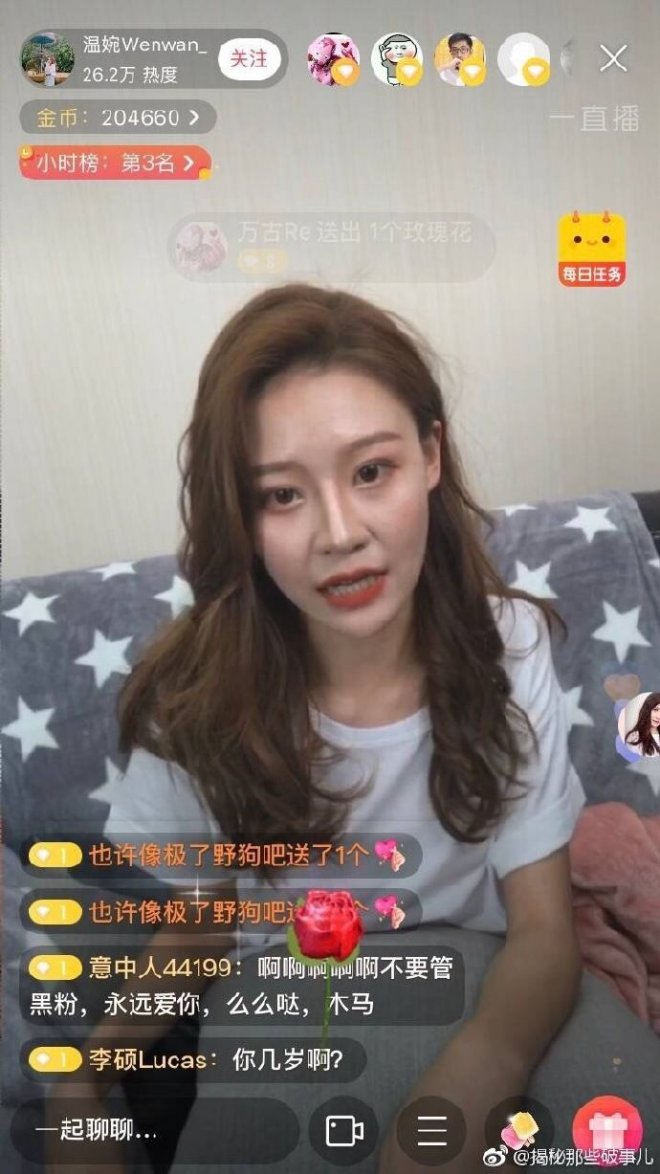
Task: Open 意中人44199's comment
Action: coord(240,986)
